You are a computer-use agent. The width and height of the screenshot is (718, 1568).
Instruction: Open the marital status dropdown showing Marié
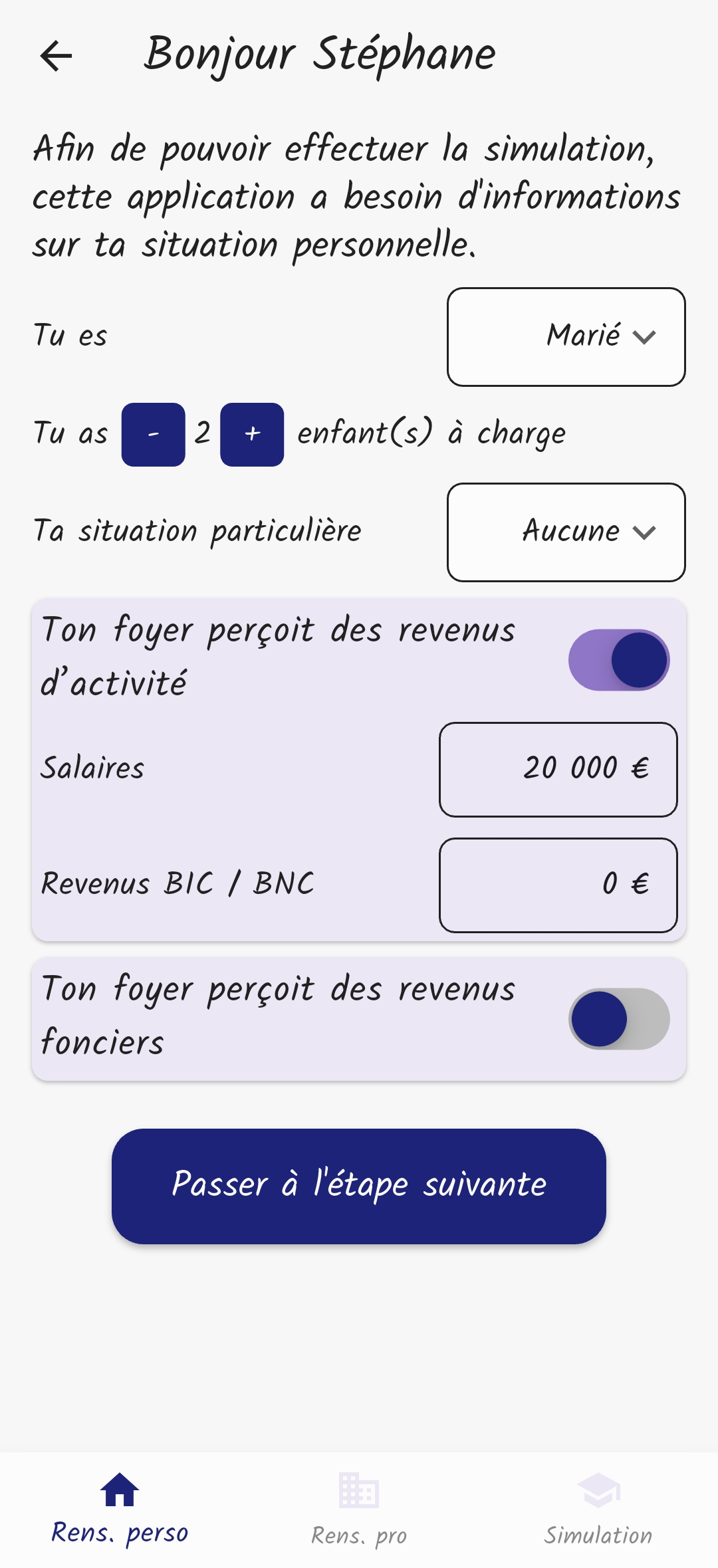click(566, 336)
